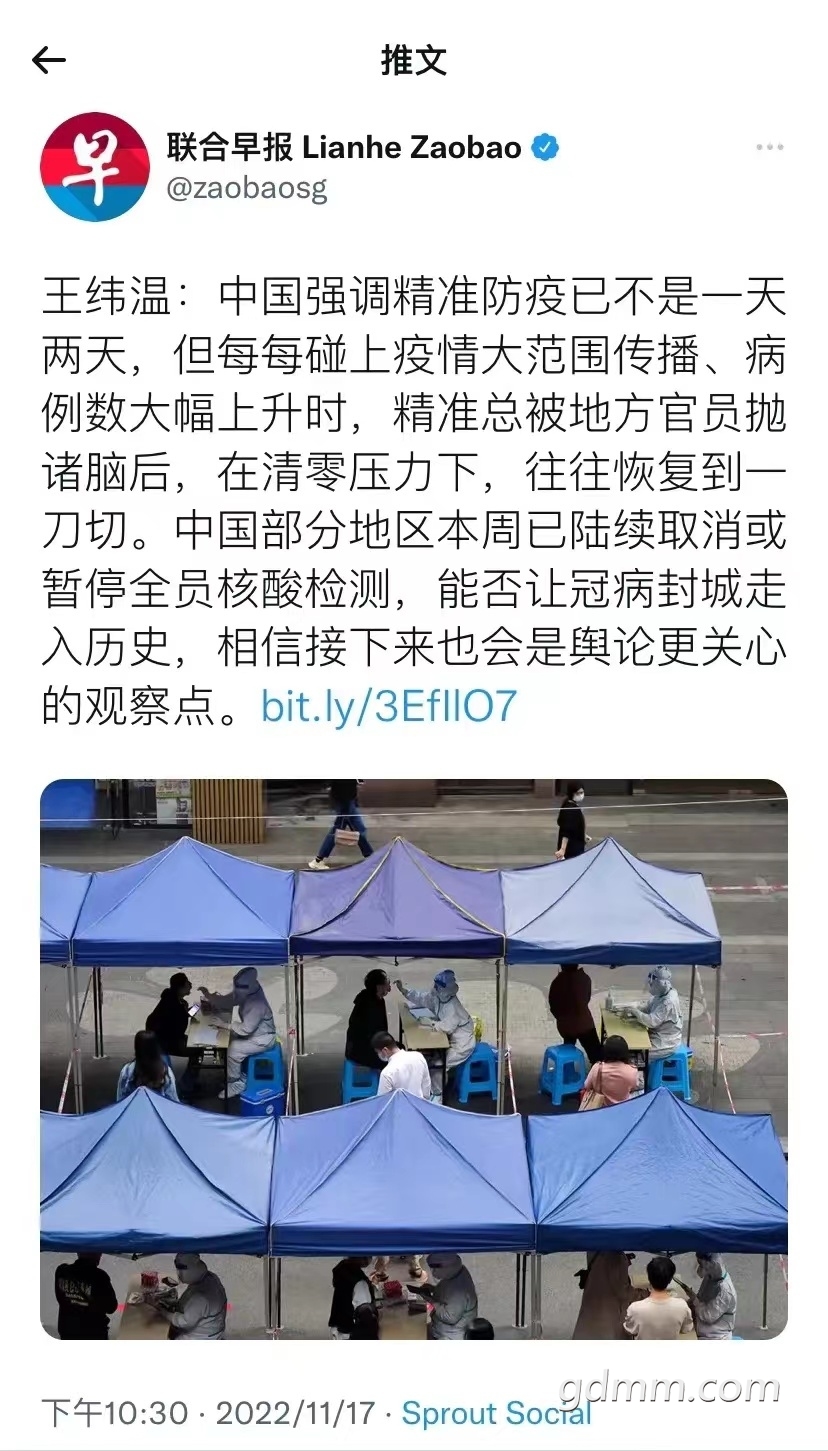Open the 联合早报 Lianhe Zaobao account name
The height and width of the screenshot is (1451, 828).
[x=344, y=148]
